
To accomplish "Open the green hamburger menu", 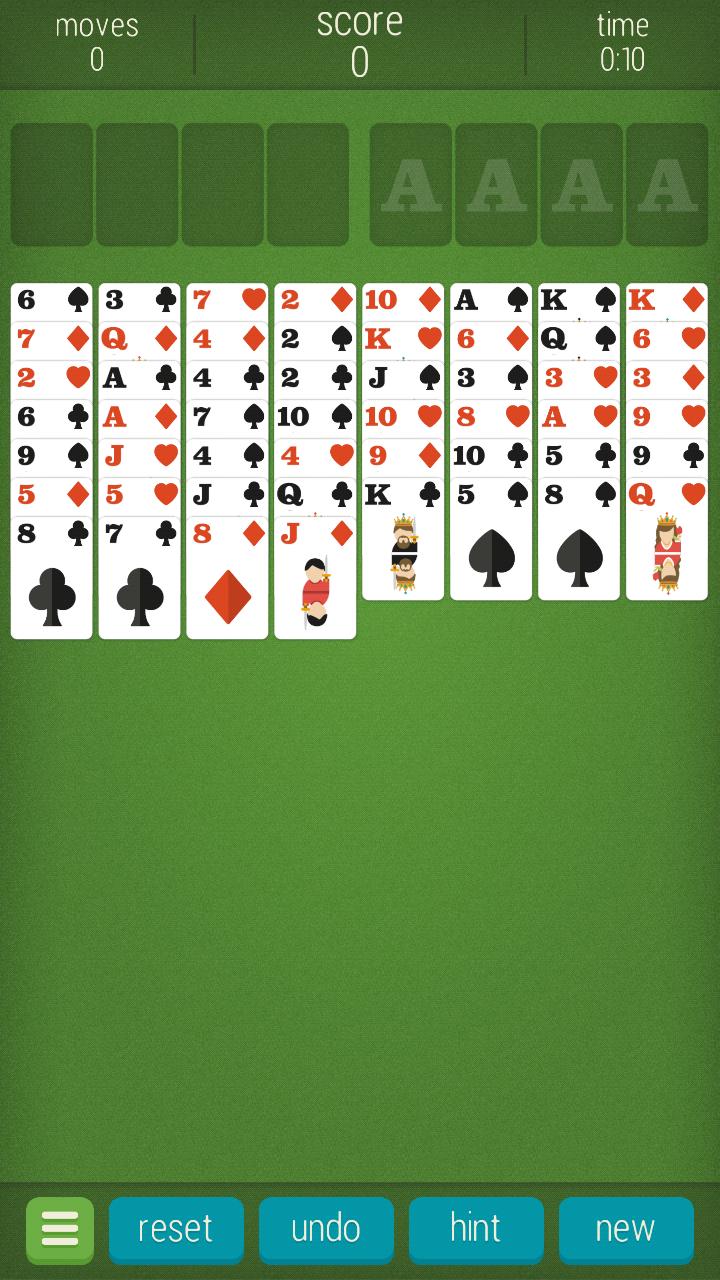I will (x=60, y=1229).
